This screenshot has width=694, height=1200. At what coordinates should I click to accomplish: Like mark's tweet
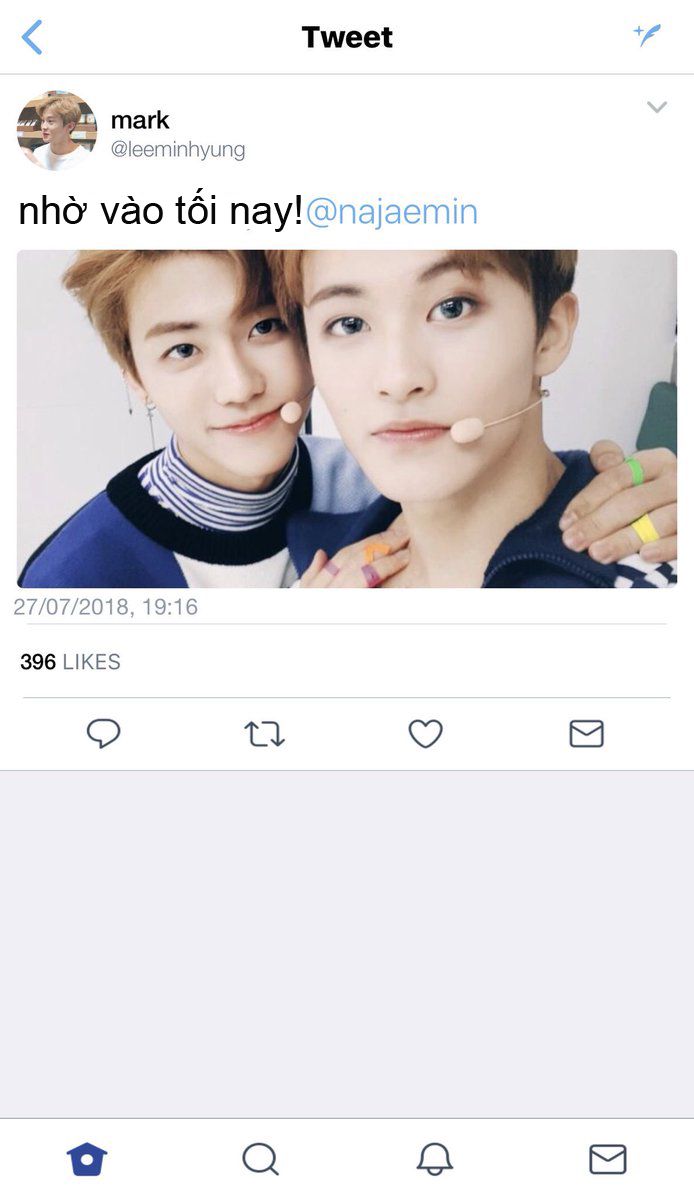pyautogui.click(x=426, y=734)
